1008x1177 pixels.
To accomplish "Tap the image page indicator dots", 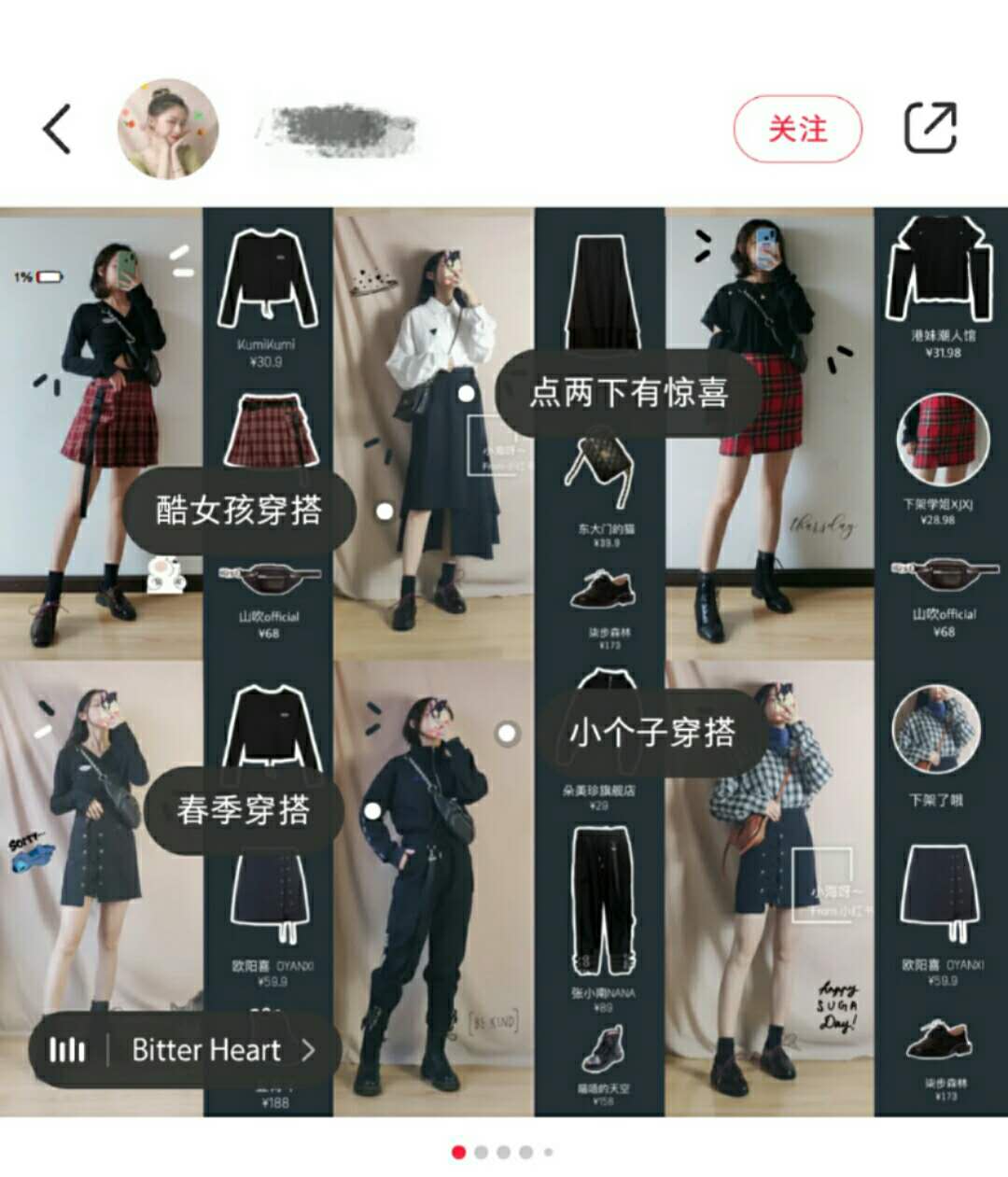I will tap(504, 1152).
